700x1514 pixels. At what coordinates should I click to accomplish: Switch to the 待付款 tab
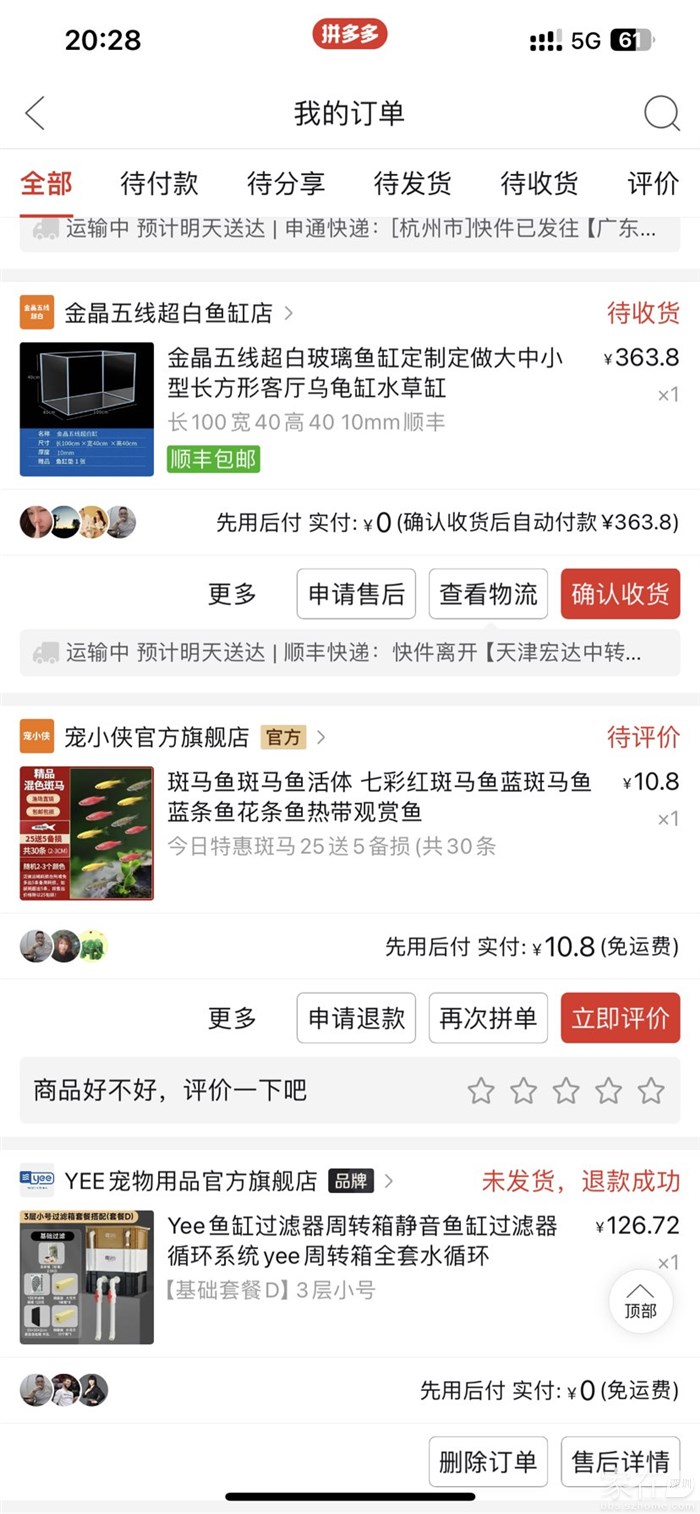[x=159, y=183]
